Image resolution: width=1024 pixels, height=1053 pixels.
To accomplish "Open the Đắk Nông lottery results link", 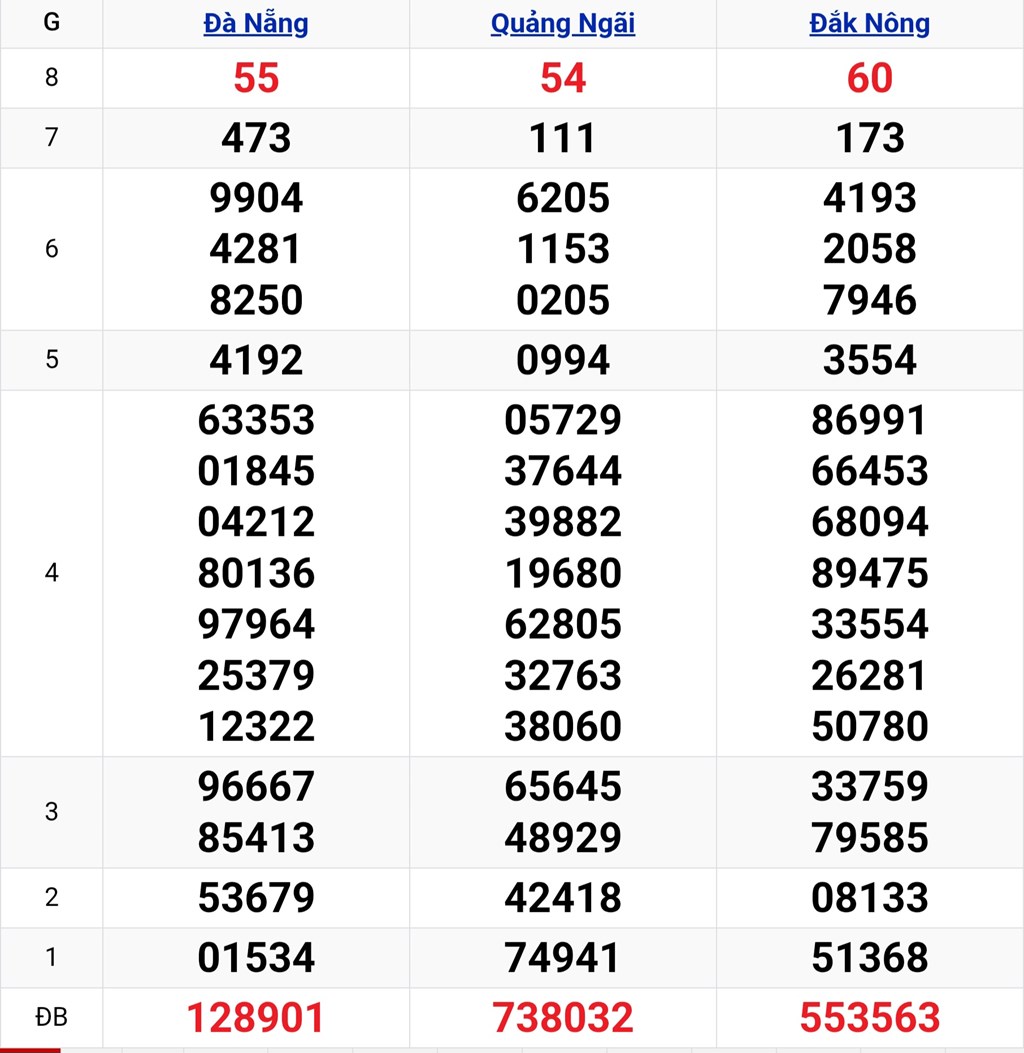I will [x=869, y=23].
